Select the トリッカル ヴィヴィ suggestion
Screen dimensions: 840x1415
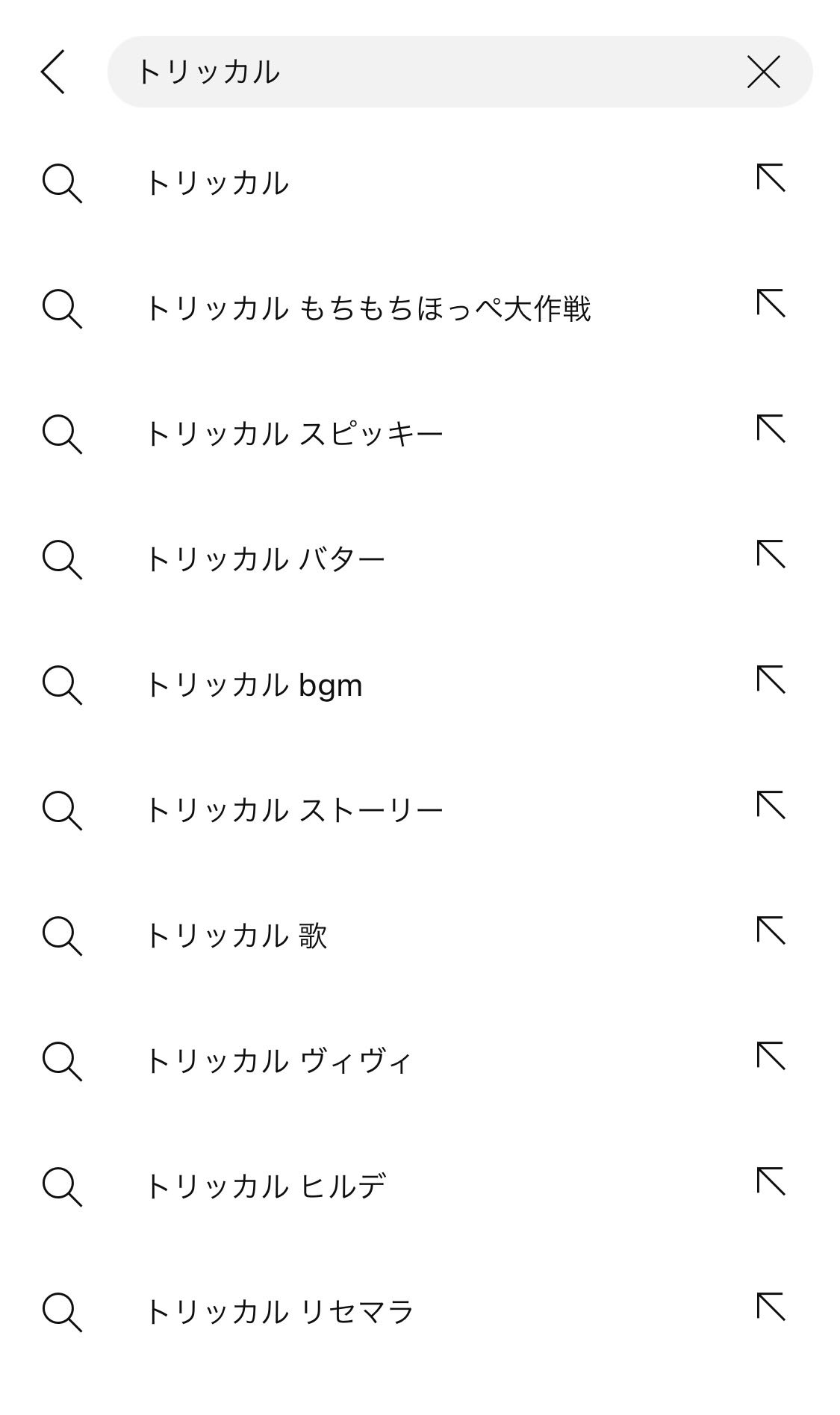277,1061
